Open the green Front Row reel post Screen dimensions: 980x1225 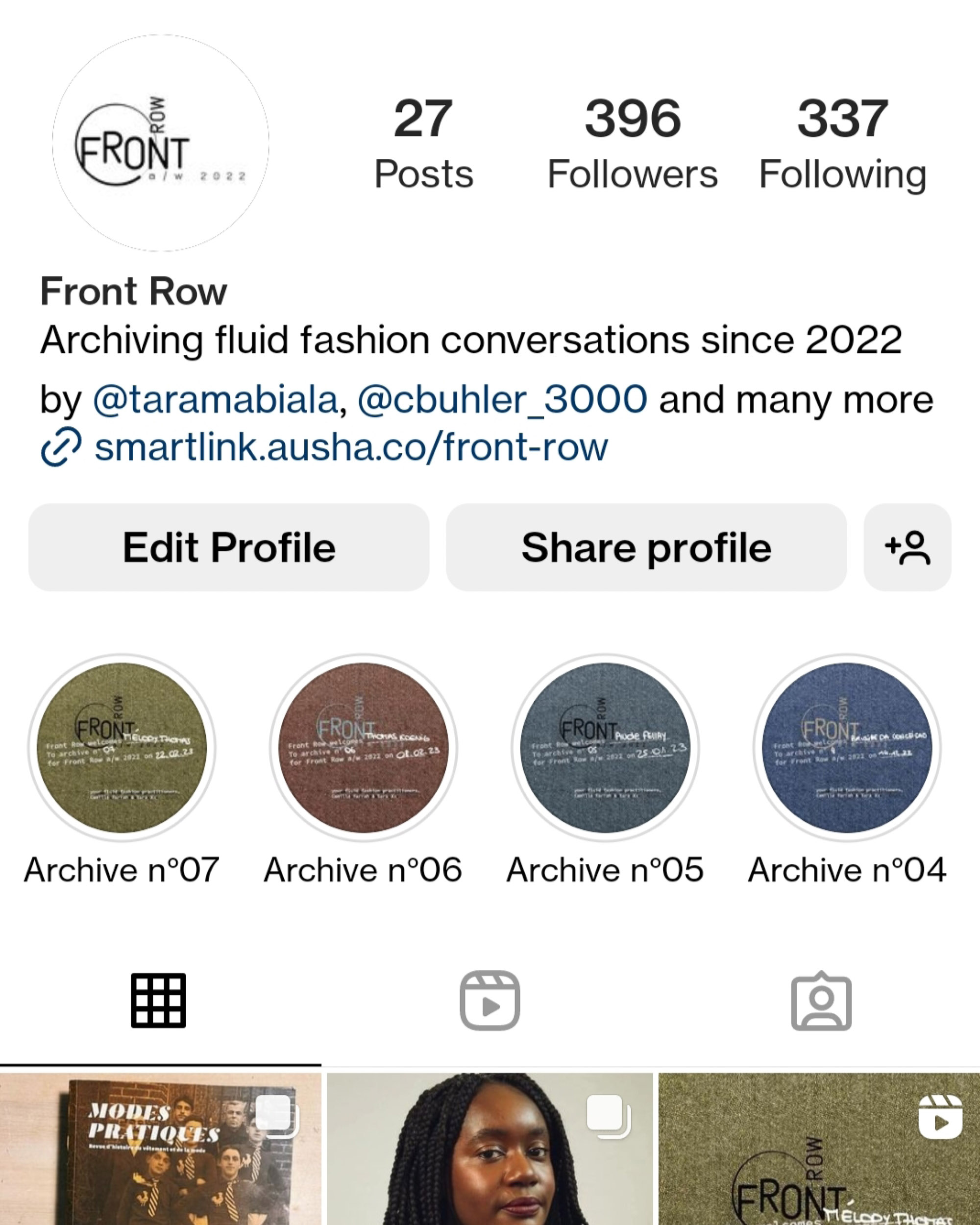pos(819,1151)
